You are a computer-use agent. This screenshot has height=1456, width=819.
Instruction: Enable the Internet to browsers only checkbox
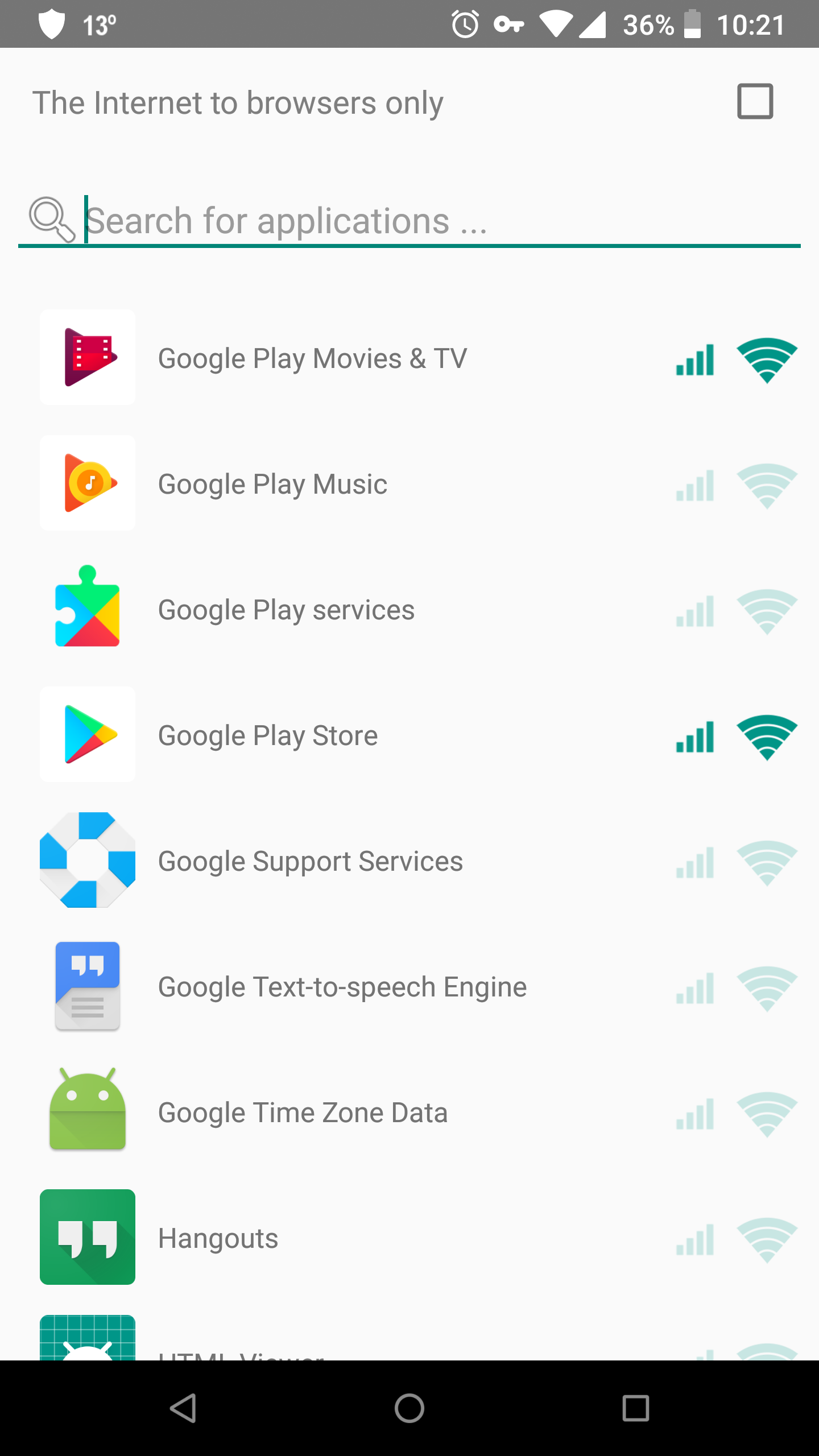[x=755, y=102]
